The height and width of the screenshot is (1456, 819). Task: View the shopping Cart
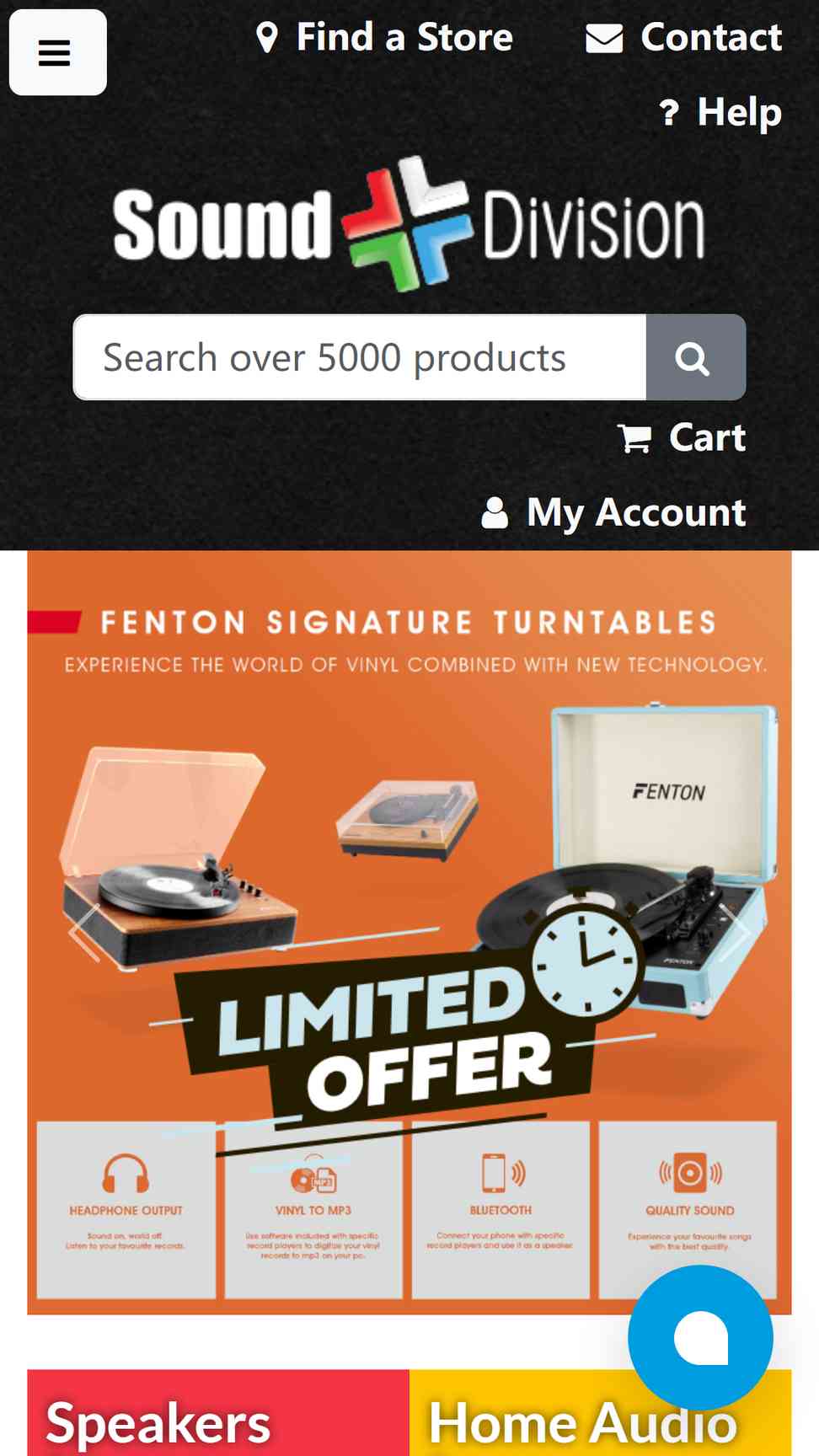tap(682, 438)
